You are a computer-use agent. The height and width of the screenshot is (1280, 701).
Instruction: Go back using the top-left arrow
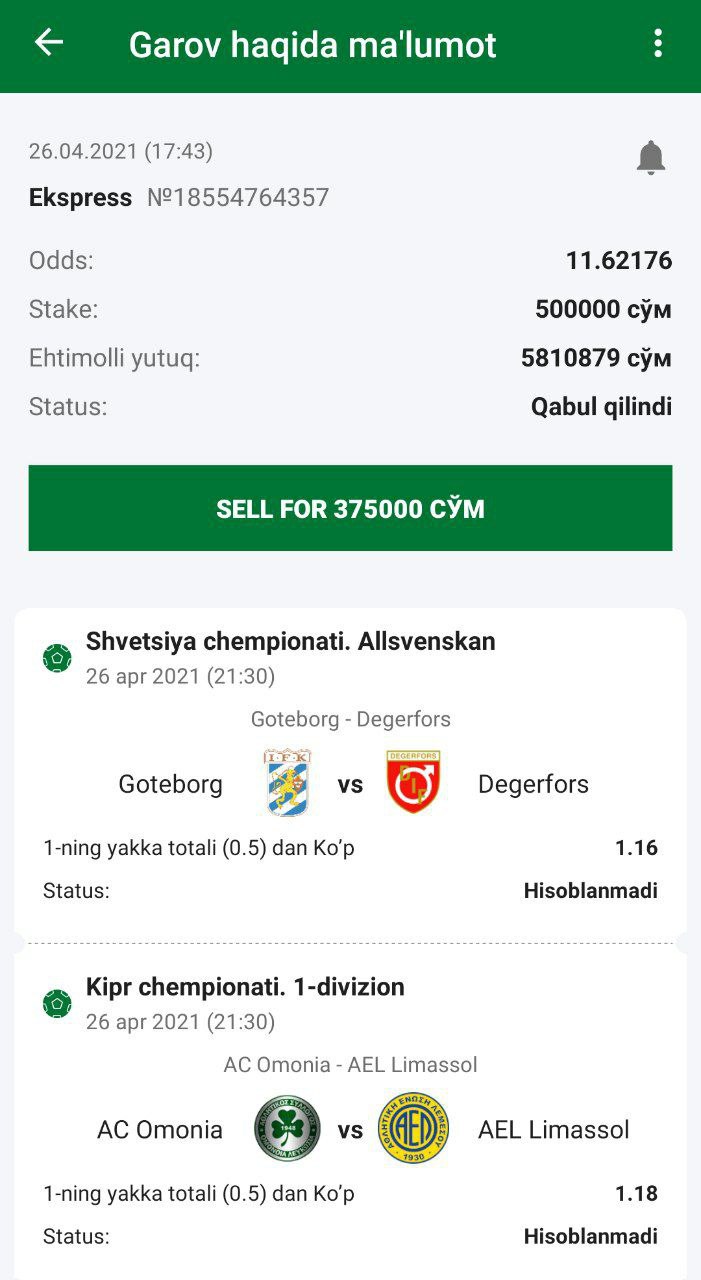point(49,42)
